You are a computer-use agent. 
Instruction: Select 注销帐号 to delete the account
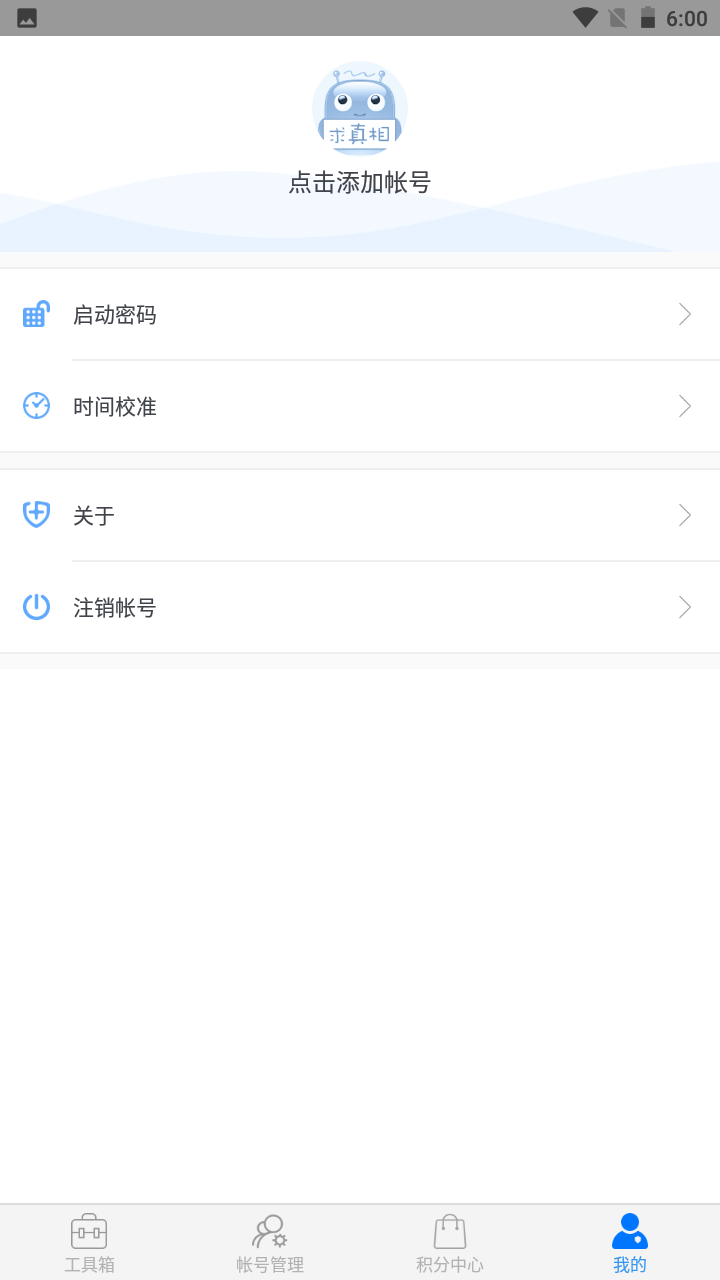[360, 607]
